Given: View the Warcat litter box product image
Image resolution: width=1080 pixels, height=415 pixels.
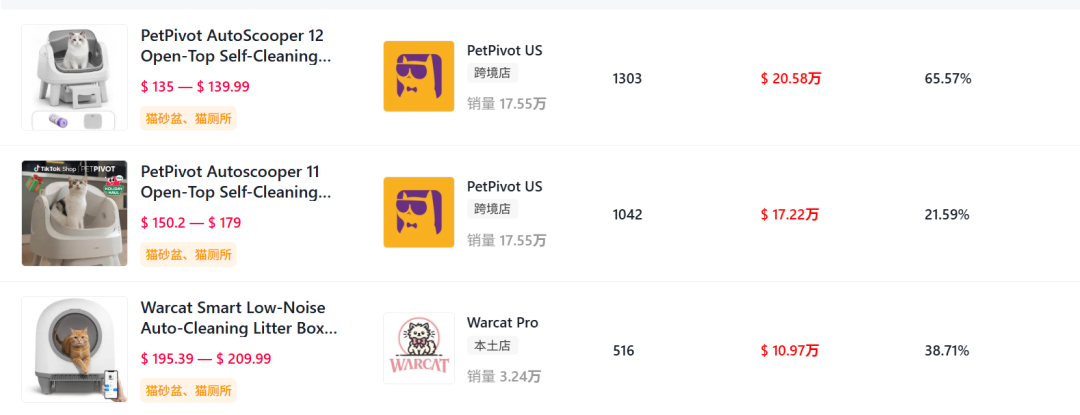Looking at the screenshot, I should (74, 349).
